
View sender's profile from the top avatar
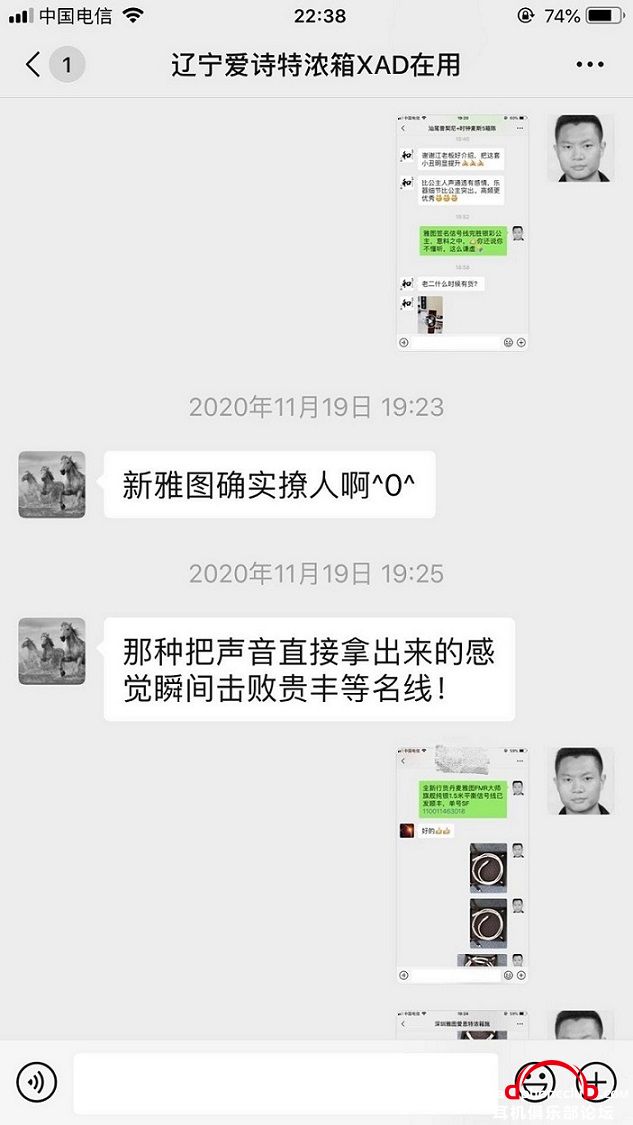click(584, 147)
